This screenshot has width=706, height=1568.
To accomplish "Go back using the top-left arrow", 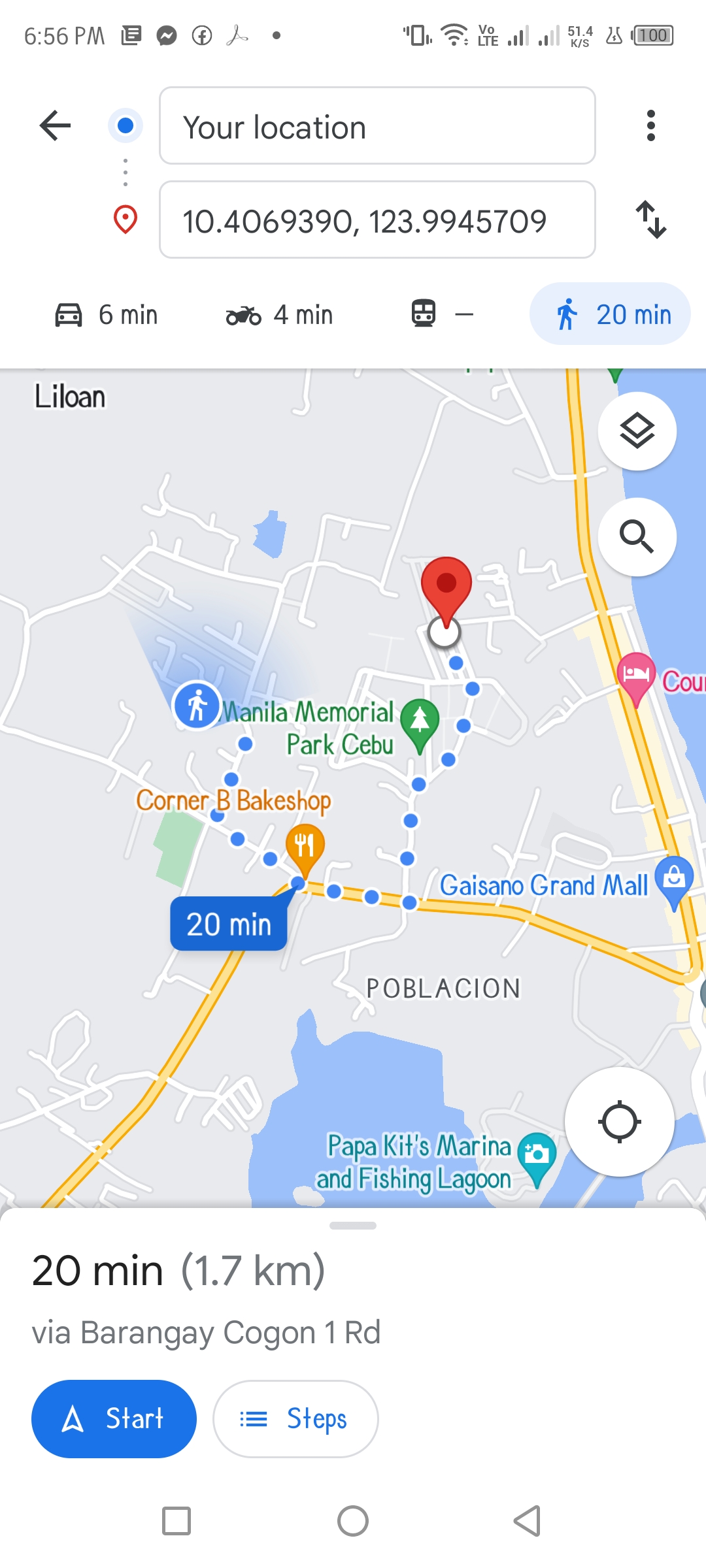I will pos(55,125).
